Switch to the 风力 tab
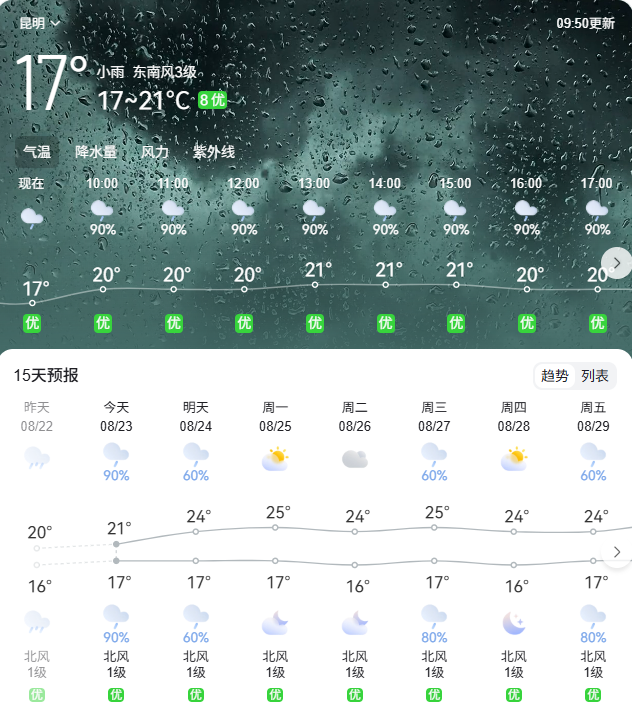Viewport: 632px width, 719px height. (155, 152)
